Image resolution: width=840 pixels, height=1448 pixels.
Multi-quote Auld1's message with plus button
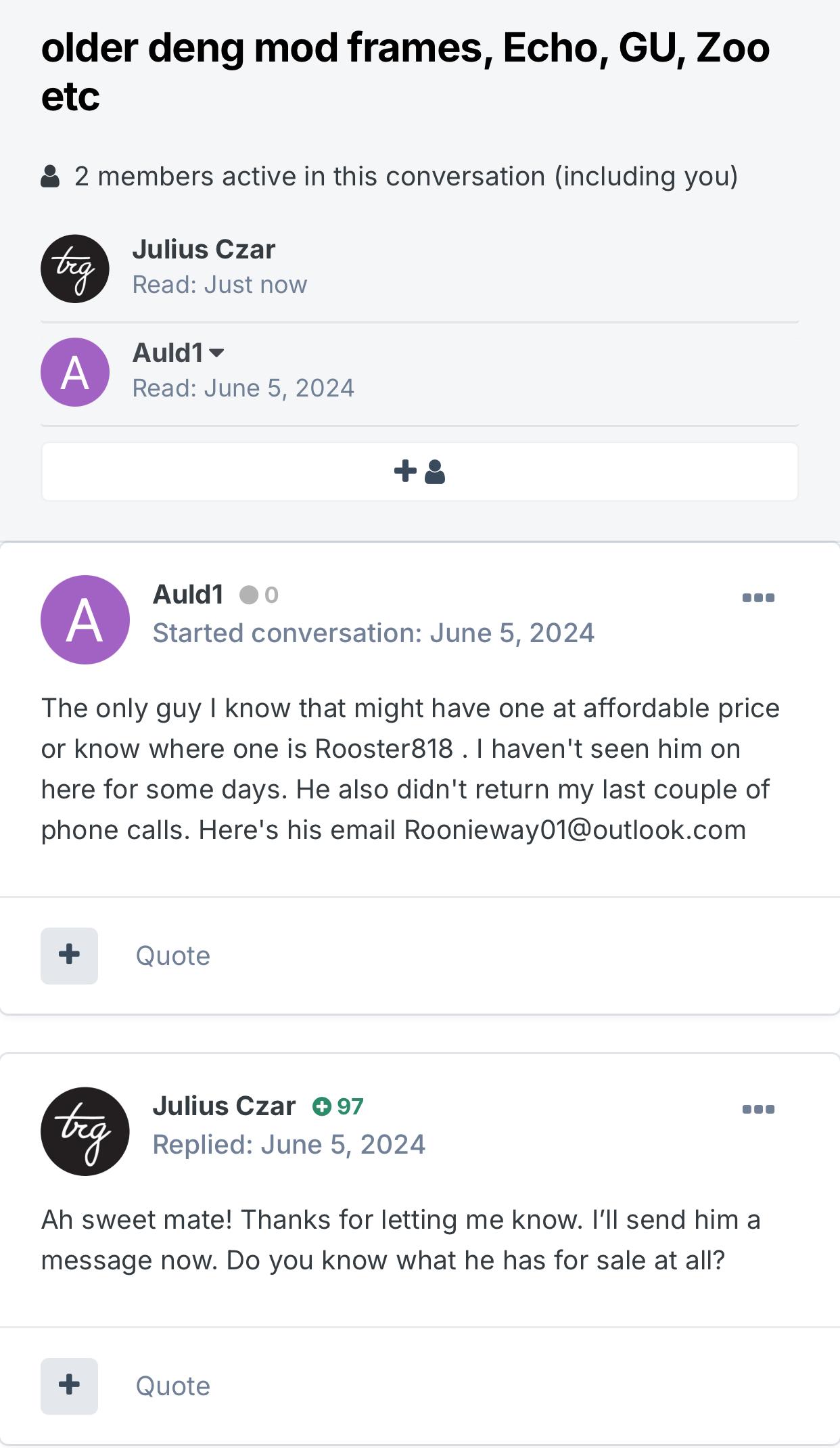point(69,955)
